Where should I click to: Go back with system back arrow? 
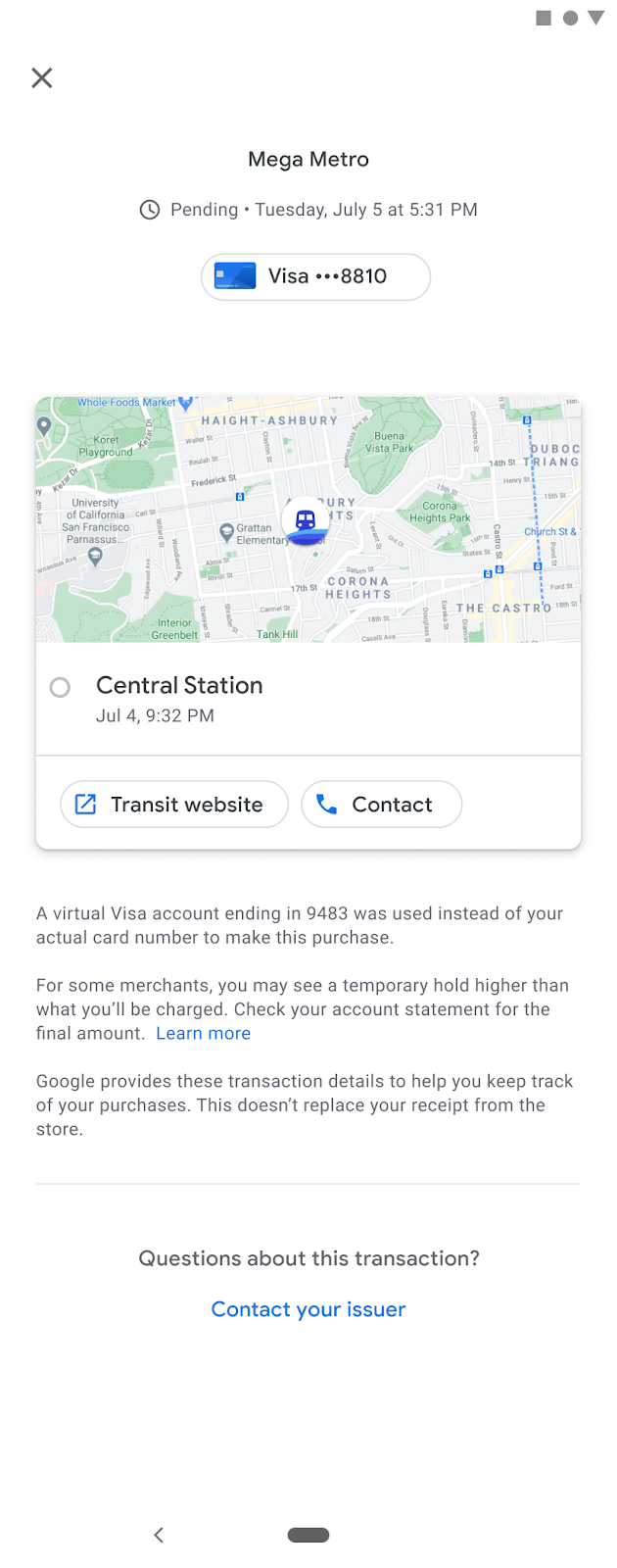[159, 1535]
